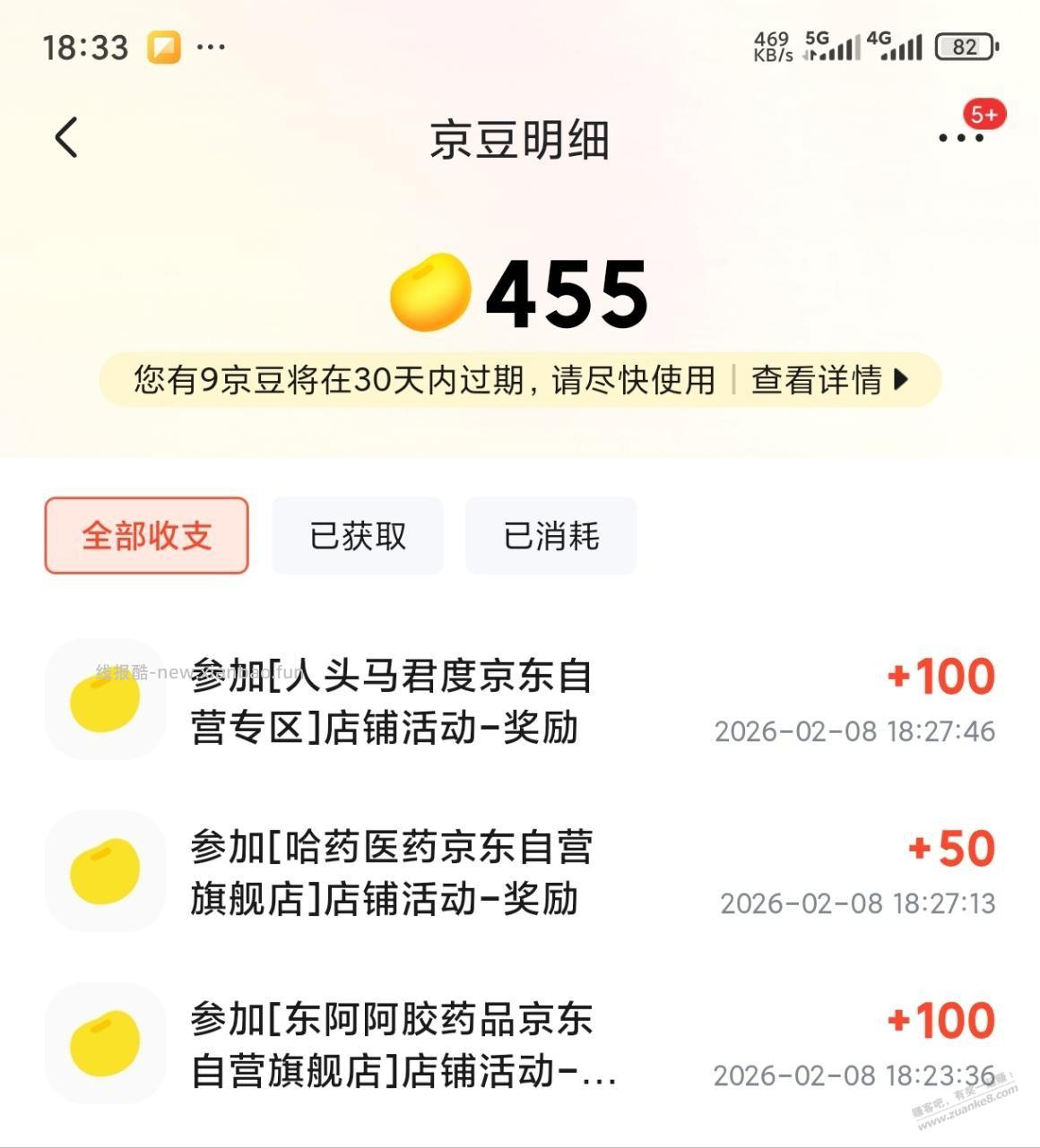Tap the arrow after 查看详情

click(x=901, y=380)
